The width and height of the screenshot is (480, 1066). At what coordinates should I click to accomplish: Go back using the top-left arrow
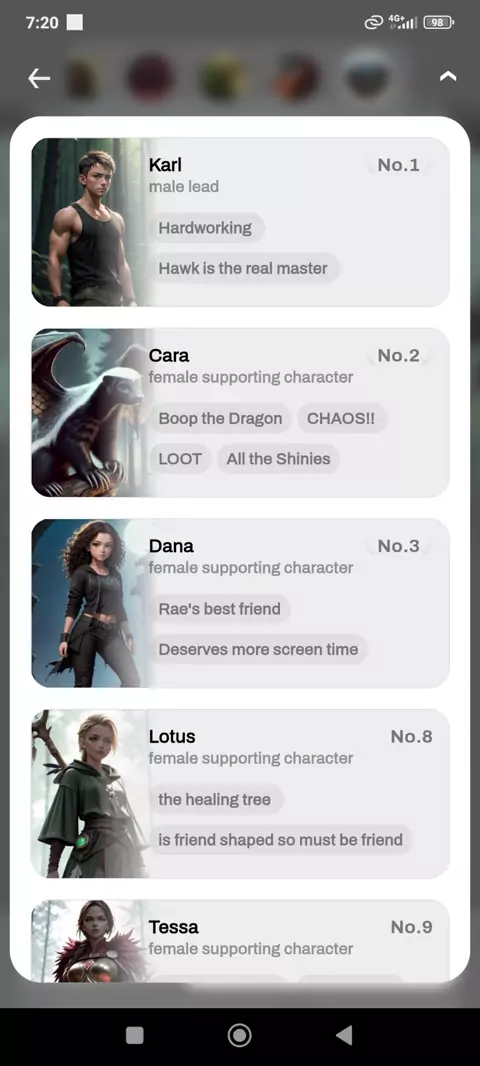pos(39,79)
